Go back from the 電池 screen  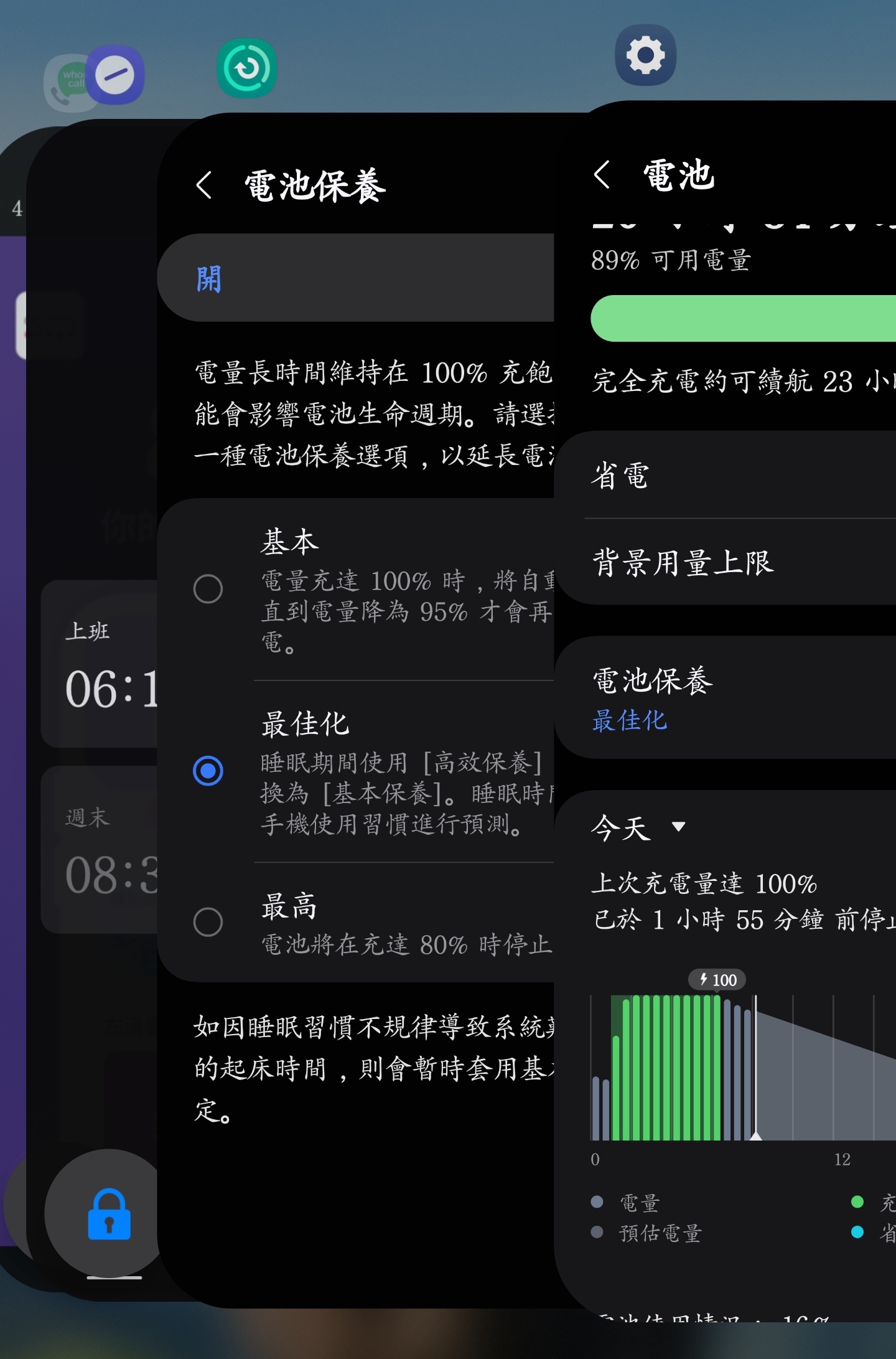click(x=602, y=174)
